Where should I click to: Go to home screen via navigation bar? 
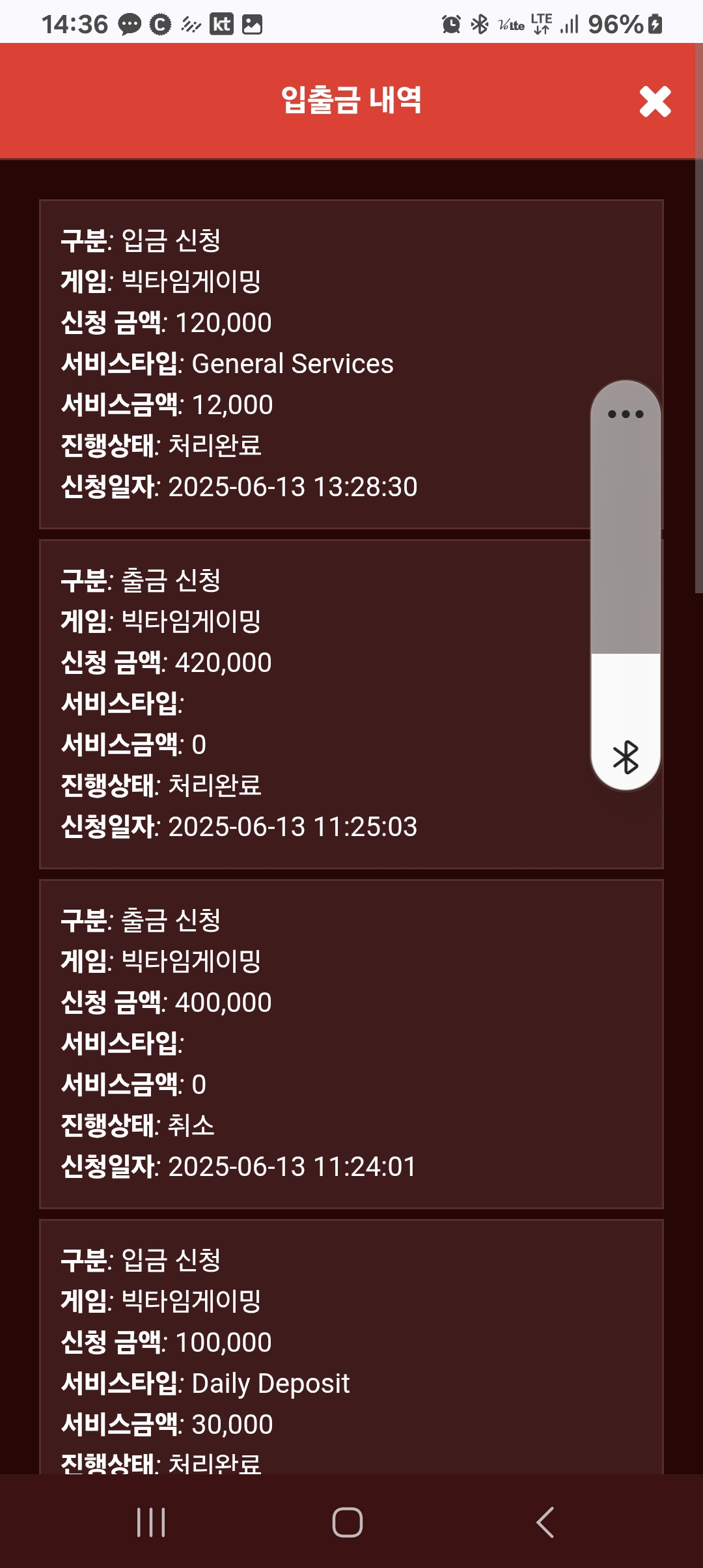point(348,1522)
